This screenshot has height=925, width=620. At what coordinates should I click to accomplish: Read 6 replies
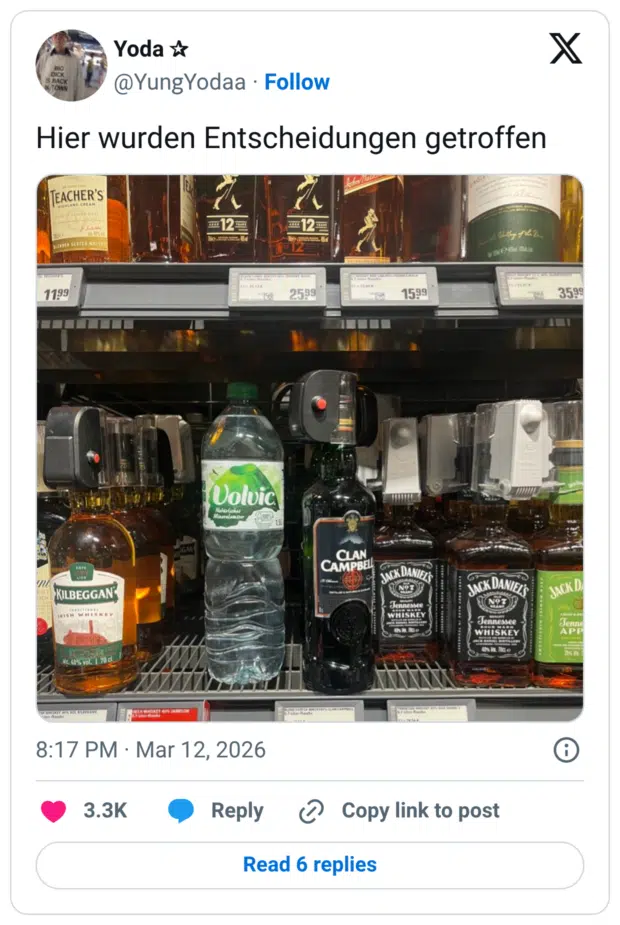(x=310, y=865)
